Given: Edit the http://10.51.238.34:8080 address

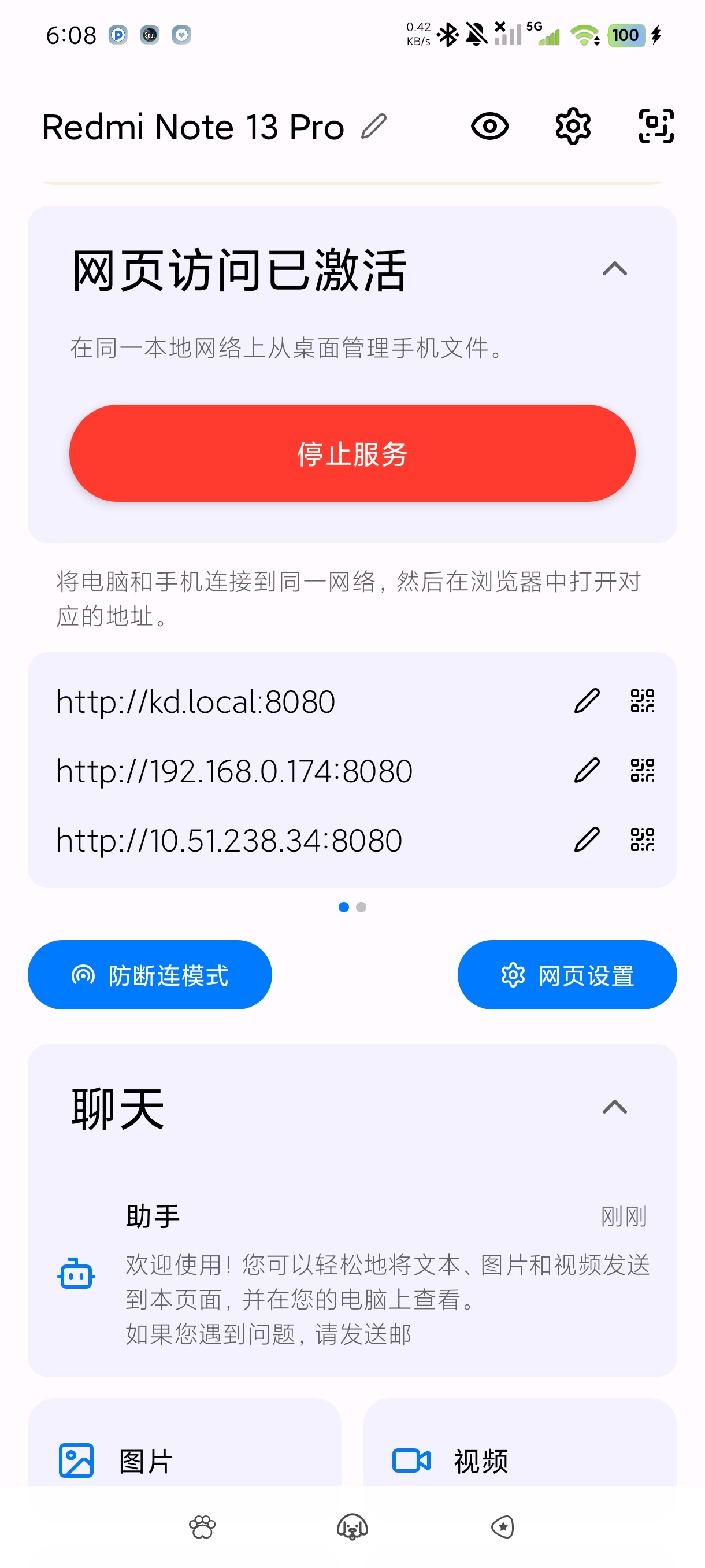Looking at the screenshot, I should pyautogui.click(x=587, y=840).
